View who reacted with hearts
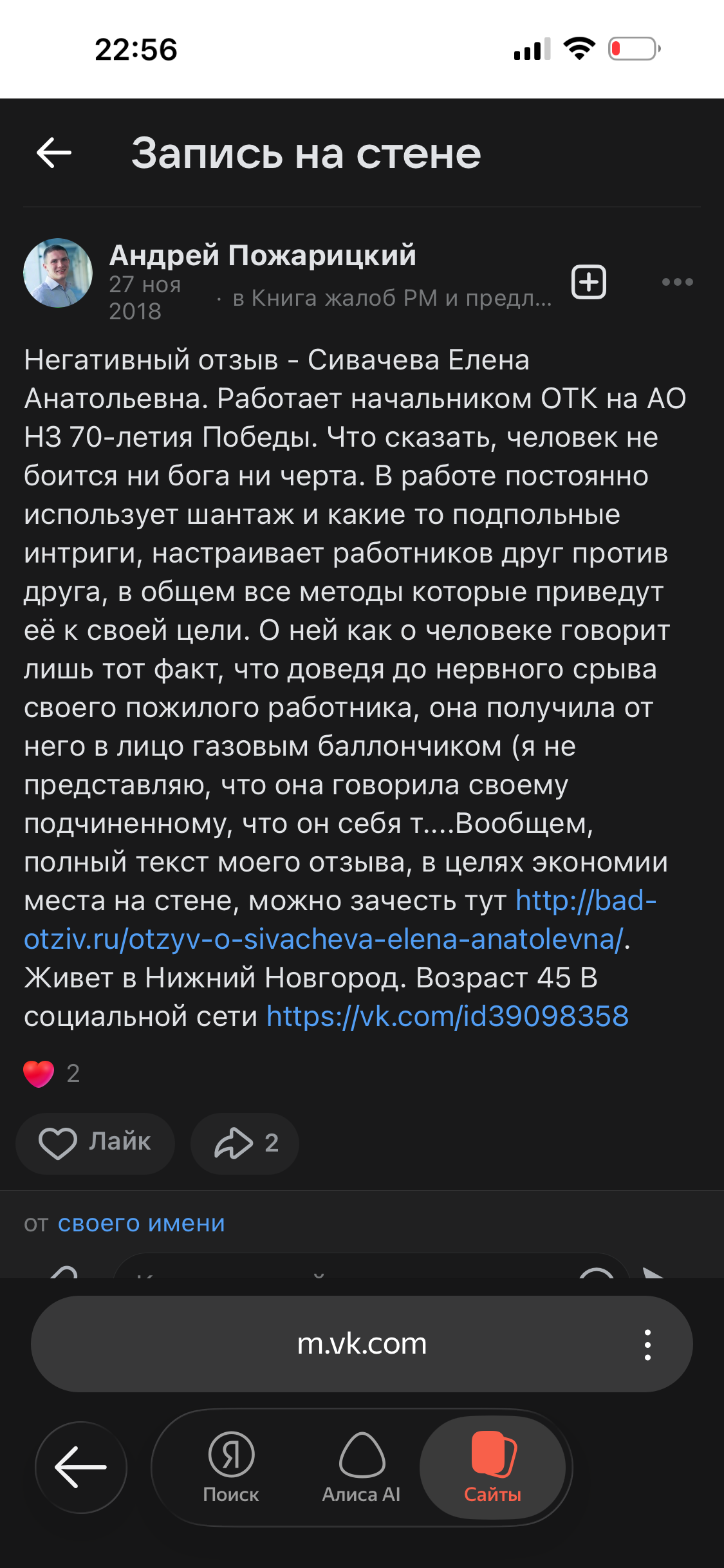 51,1073
